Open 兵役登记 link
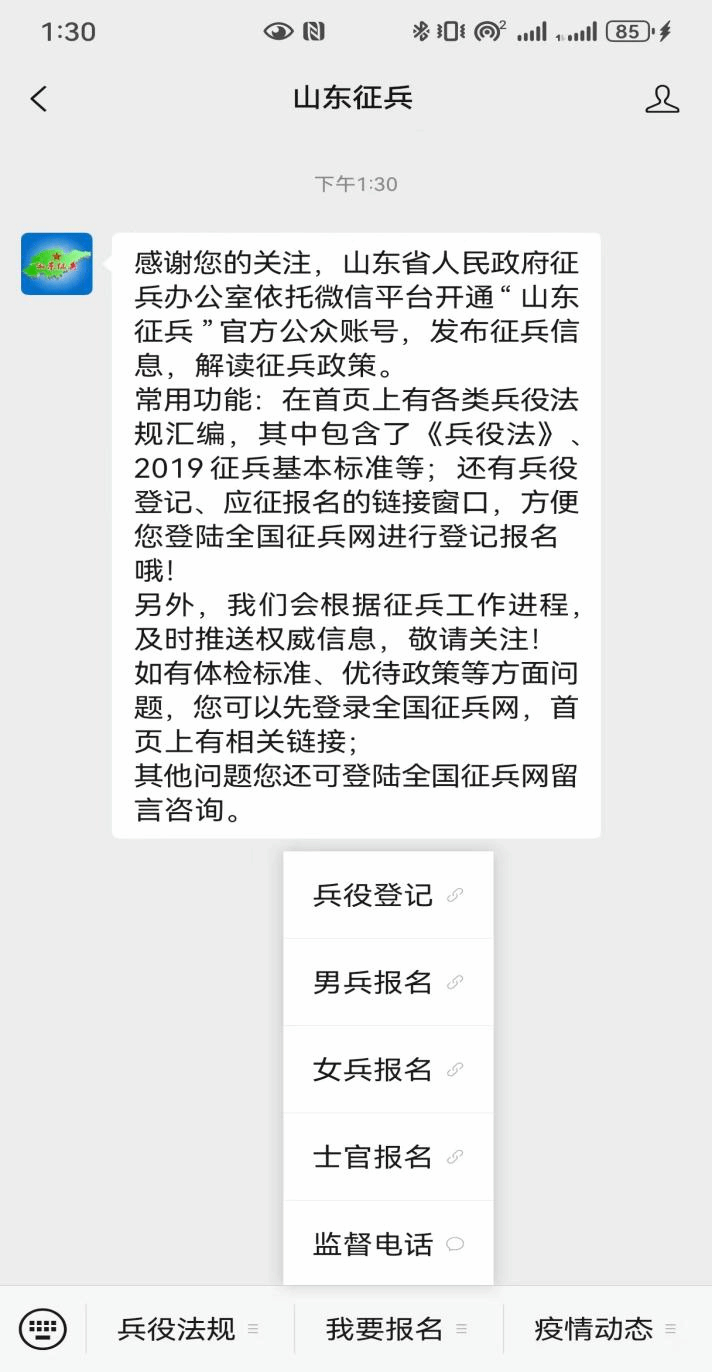 point(388,895)
